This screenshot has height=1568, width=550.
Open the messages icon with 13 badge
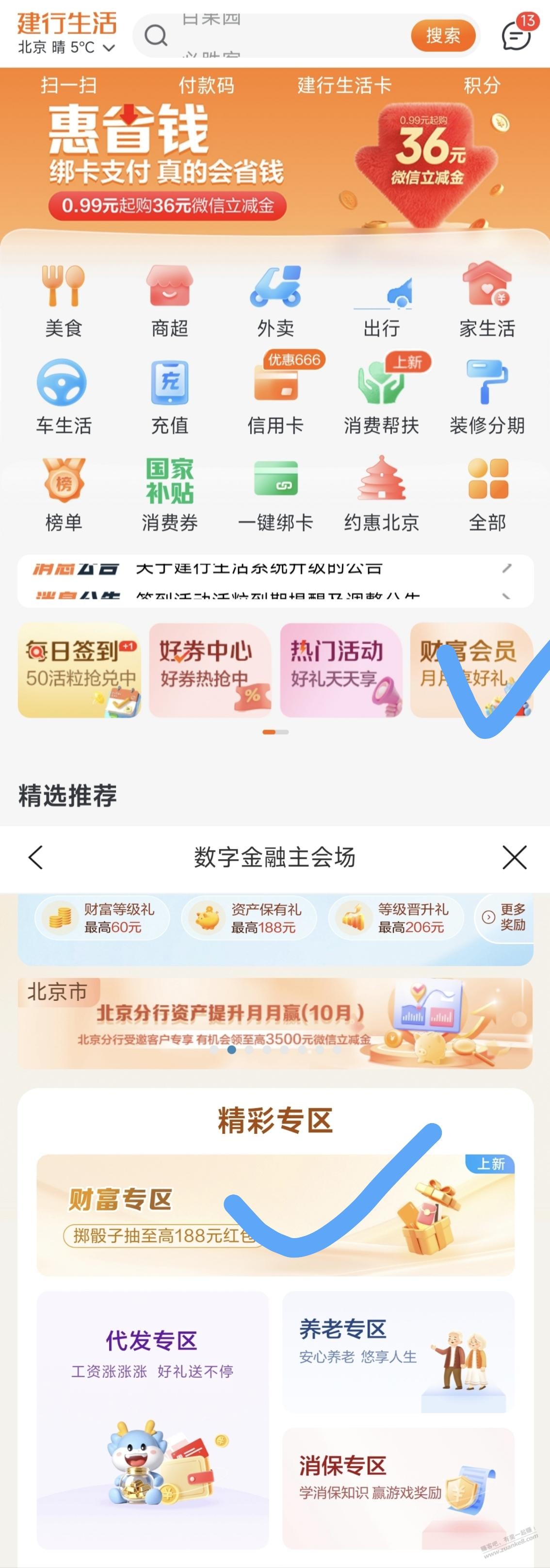tap(517, 36)
